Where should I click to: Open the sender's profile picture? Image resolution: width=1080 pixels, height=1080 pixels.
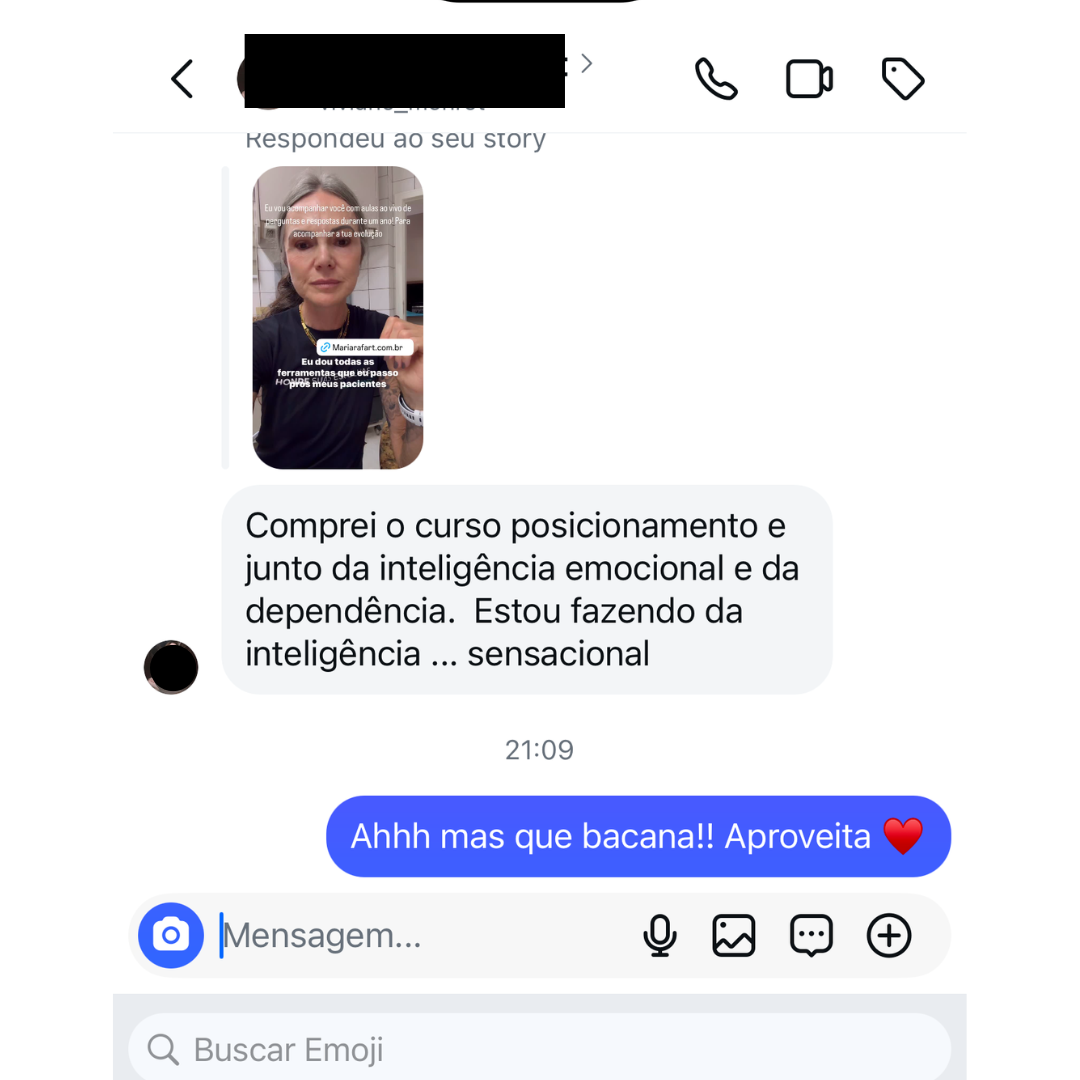(x=171, y=667)
